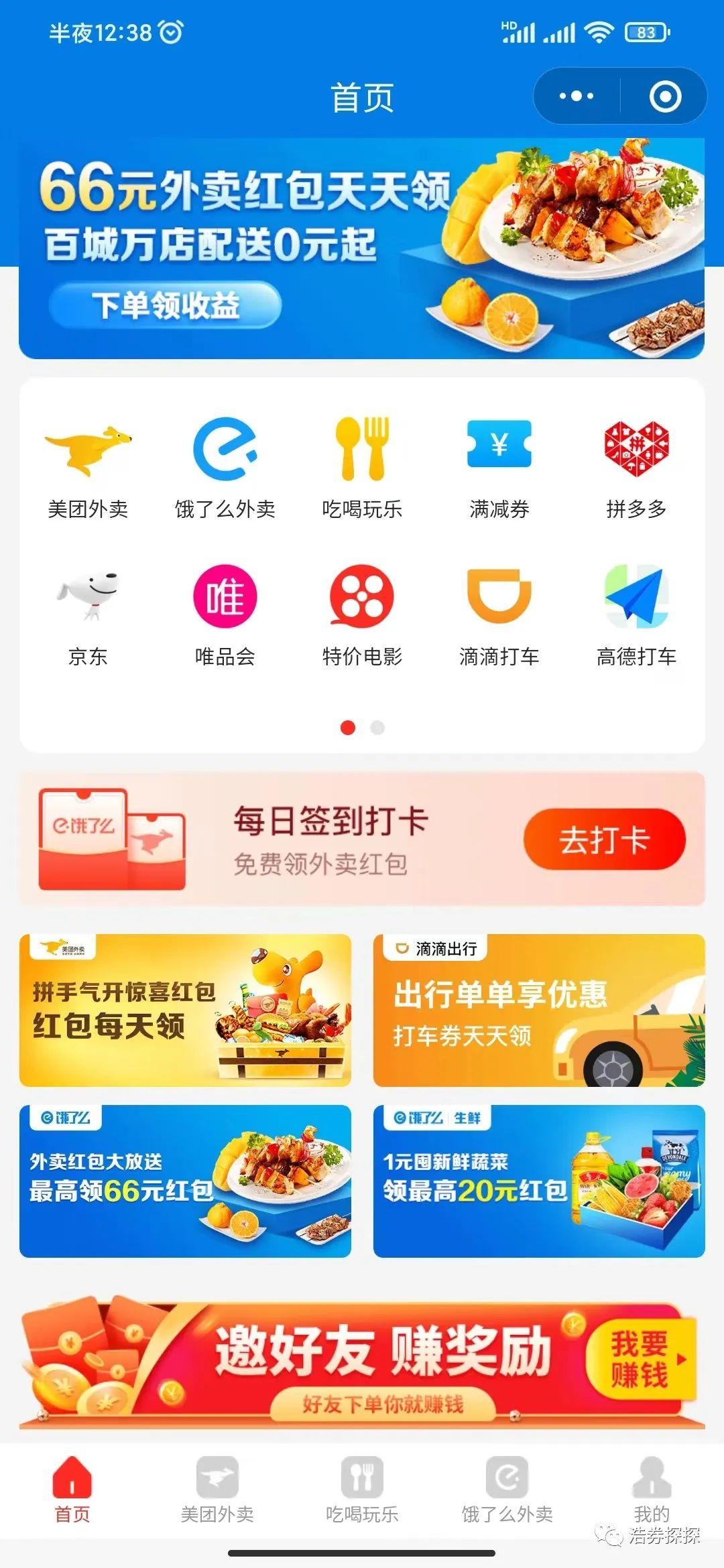Close the mini-program via circle icon
Image resolution: width=724 pixels, height=1568 pixels.
point(665,96)
